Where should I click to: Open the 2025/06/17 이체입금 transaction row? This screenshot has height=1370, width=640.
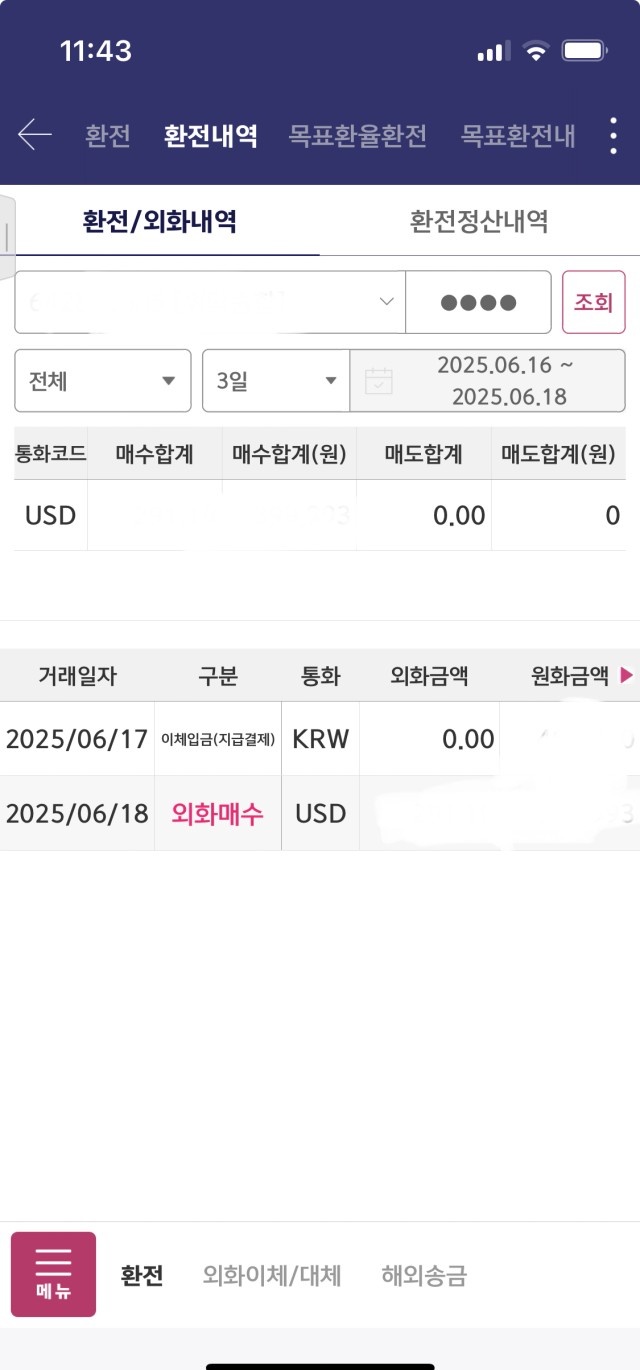[320, 739]
